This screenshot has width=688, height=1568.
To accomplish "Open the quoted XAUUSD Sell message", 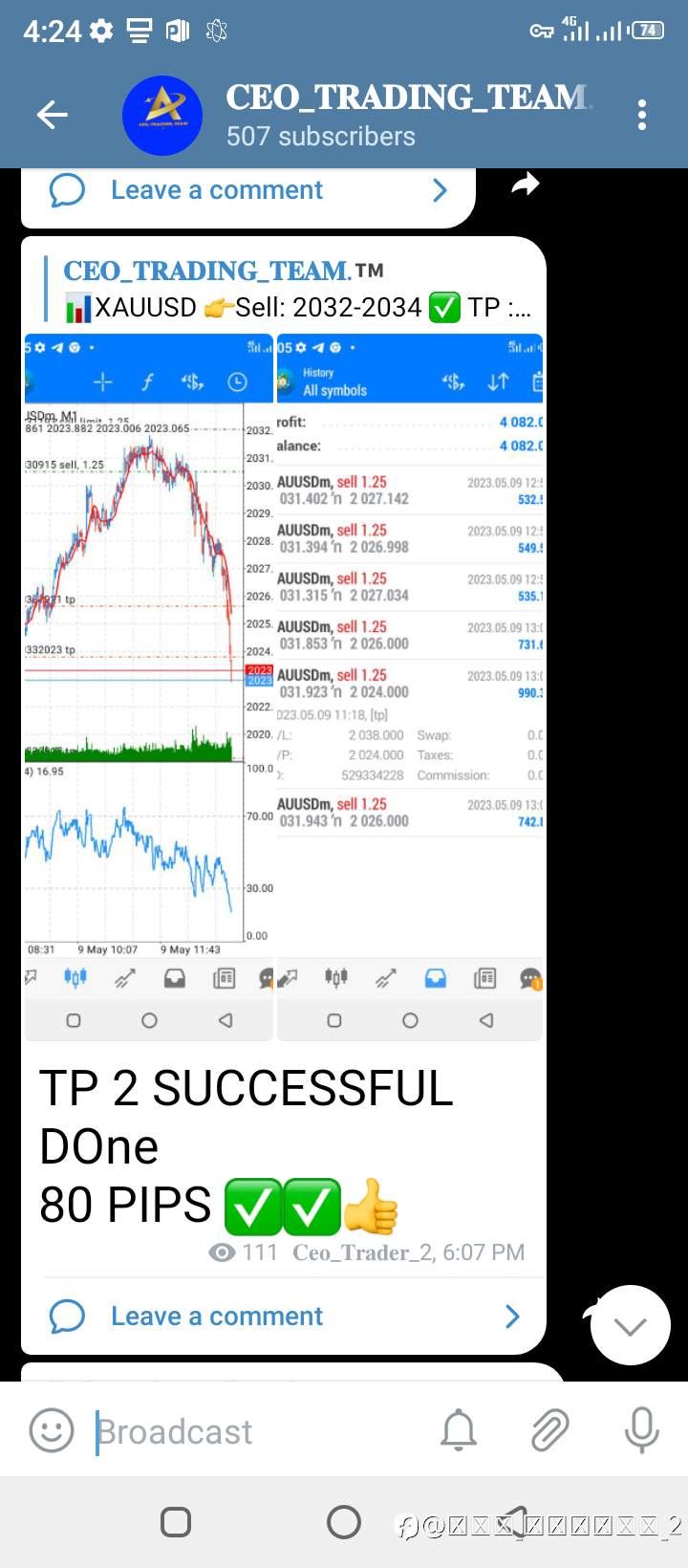I will [x=296, y=290].
